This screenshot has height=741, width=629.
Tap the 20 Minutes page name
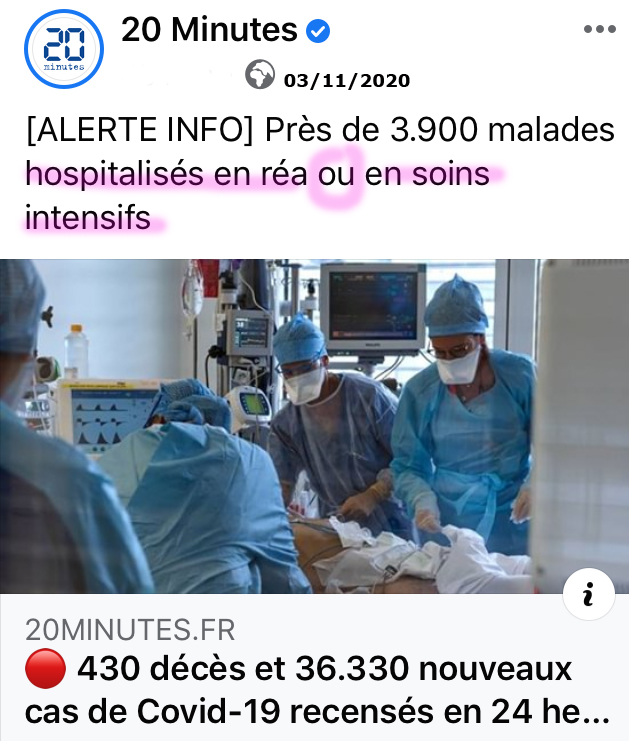click(x=210, y=31)
